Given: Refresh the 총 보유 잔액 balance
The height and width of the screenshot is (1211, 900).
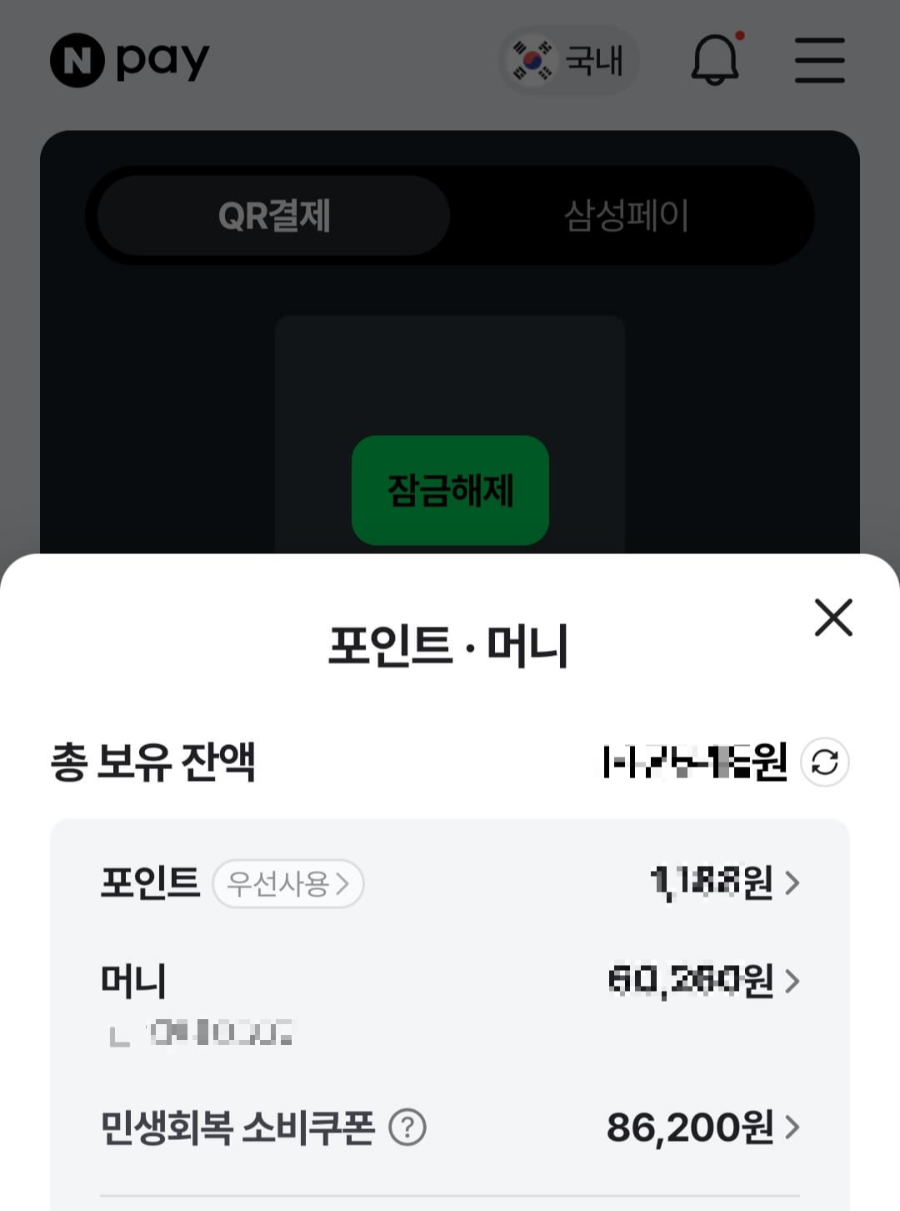Looking at the screenshot, I should point(823,762).
